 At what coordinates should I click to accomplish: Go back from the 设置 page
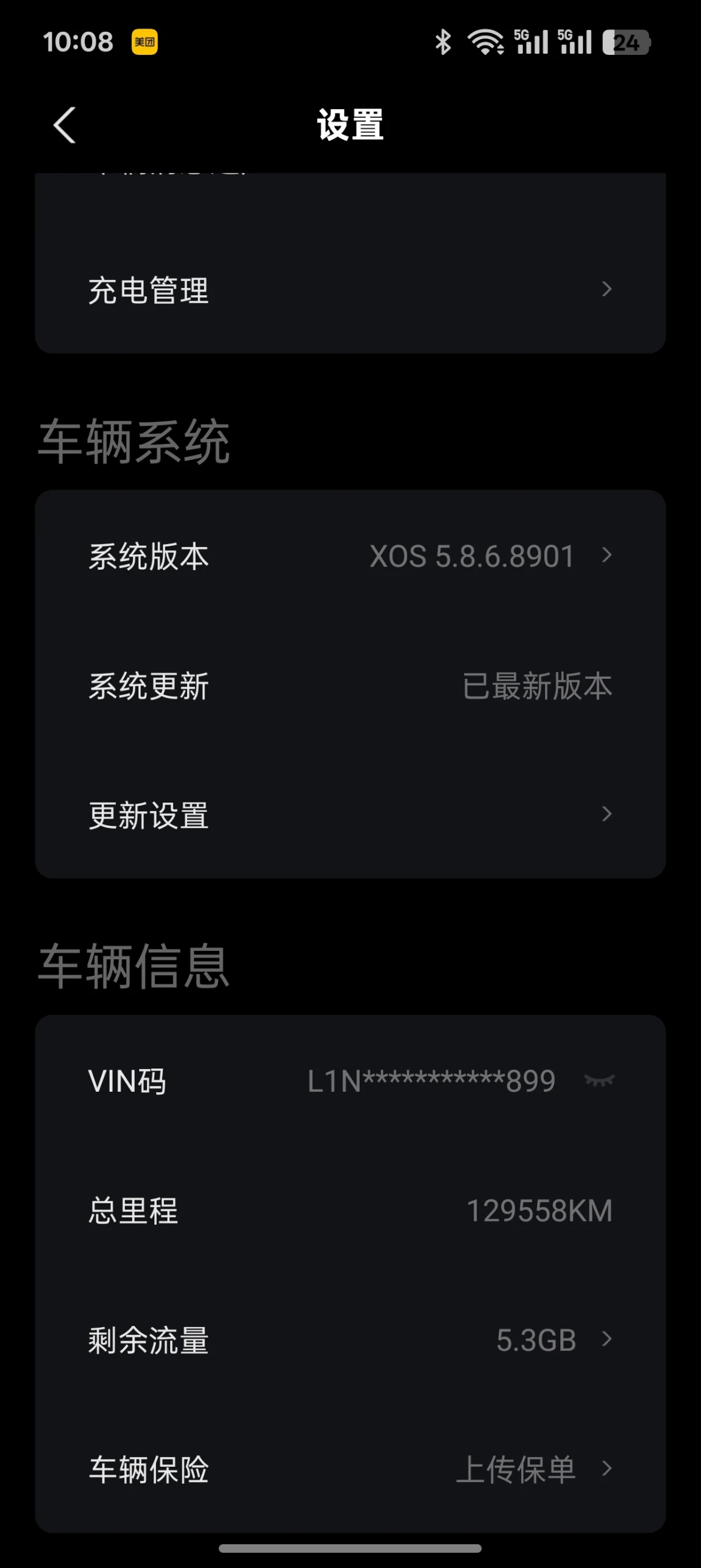click(x=65, y=125)
